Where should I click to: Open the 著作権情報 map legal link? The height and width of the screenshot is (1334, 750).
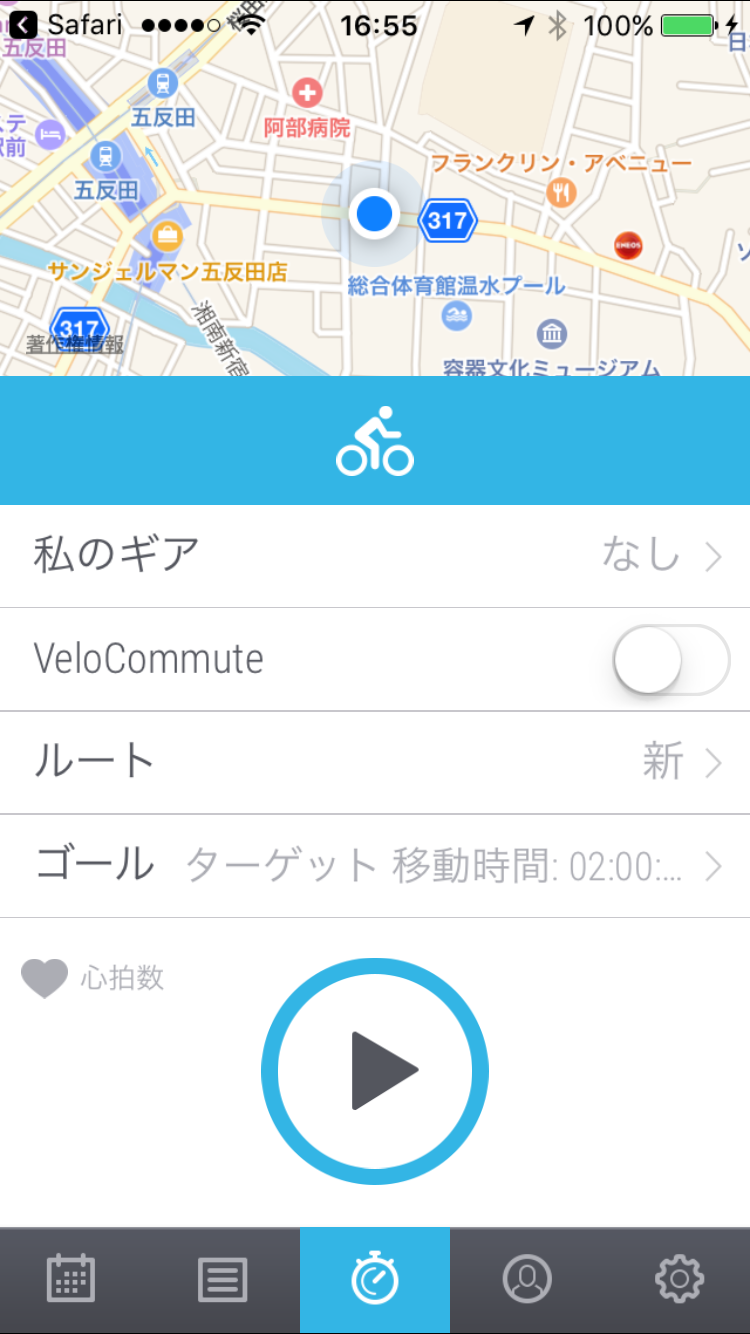tap(75, 344)
